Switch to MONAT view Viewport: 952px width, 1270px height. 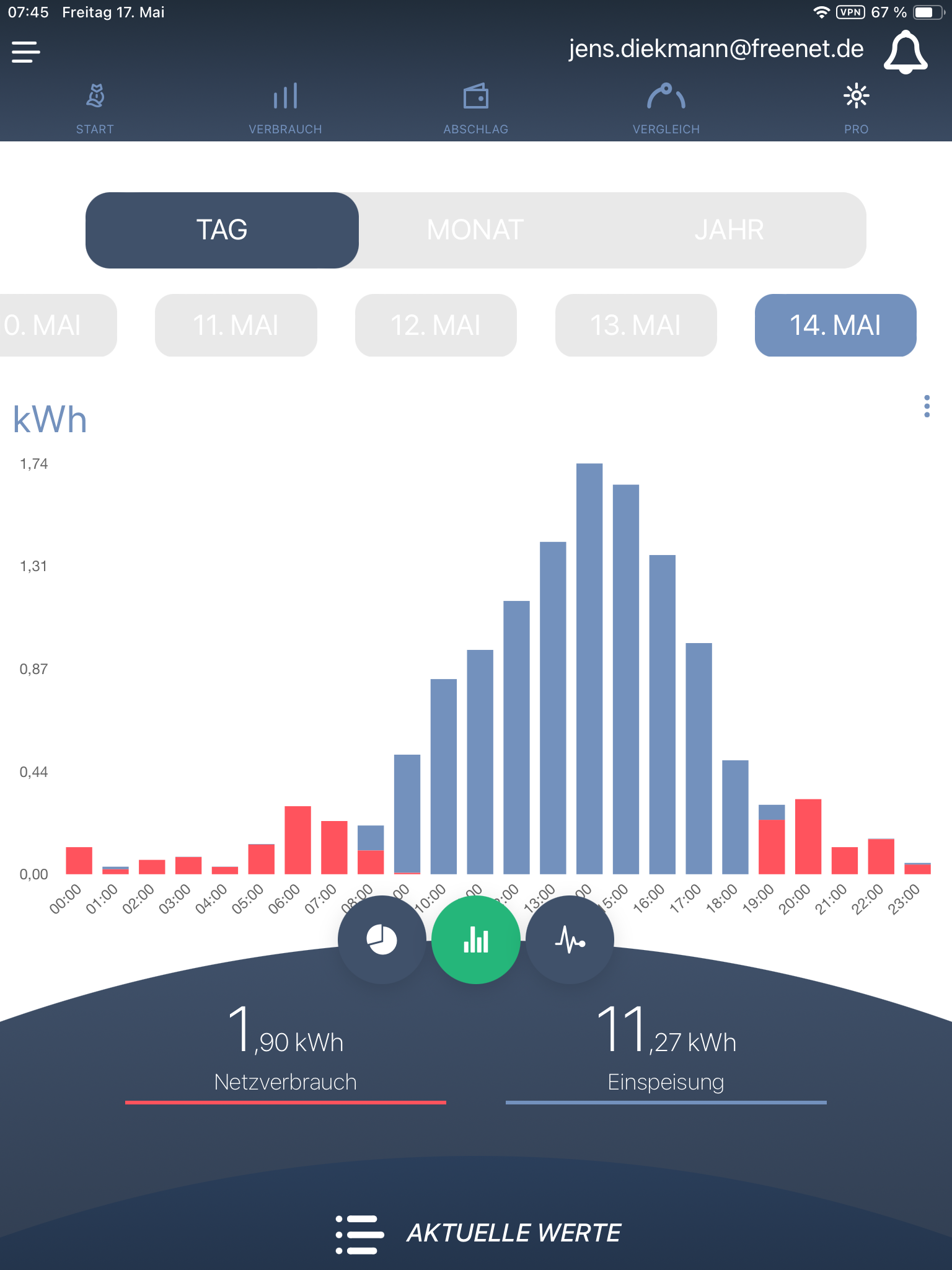pos(475,230)
